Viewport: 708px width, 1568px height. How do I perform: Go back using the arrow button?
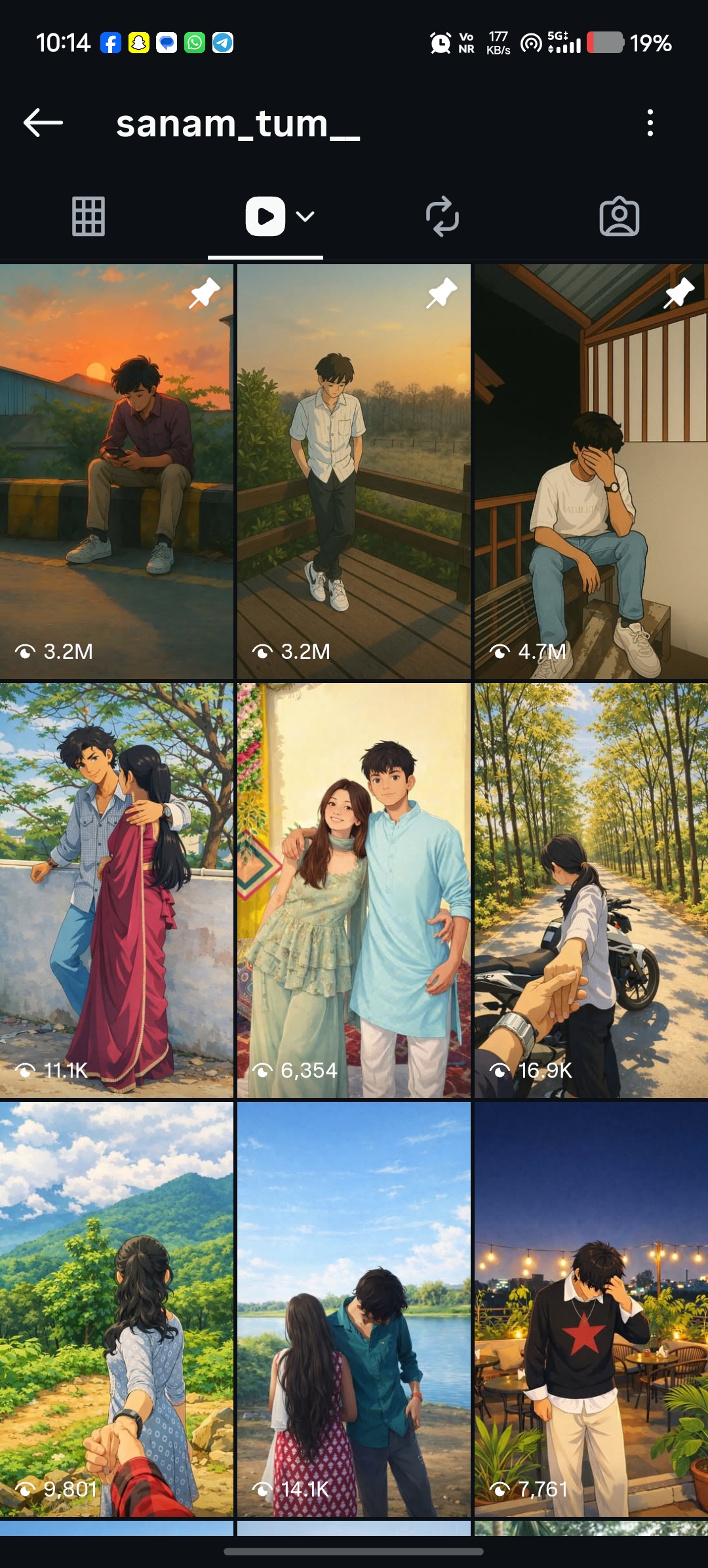pyautogui.click(x=43, y=123)
